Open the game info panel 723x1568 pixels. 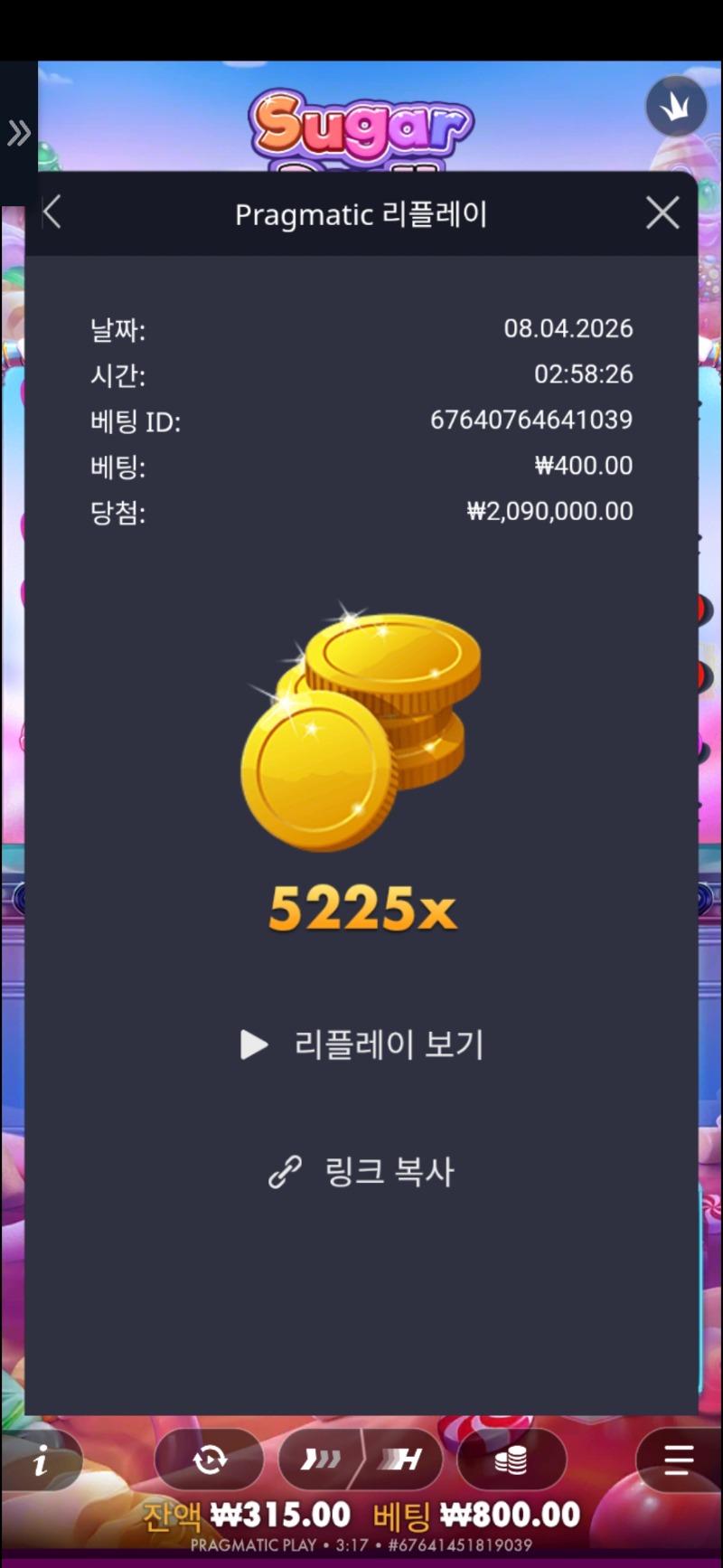pos(41,1459)
